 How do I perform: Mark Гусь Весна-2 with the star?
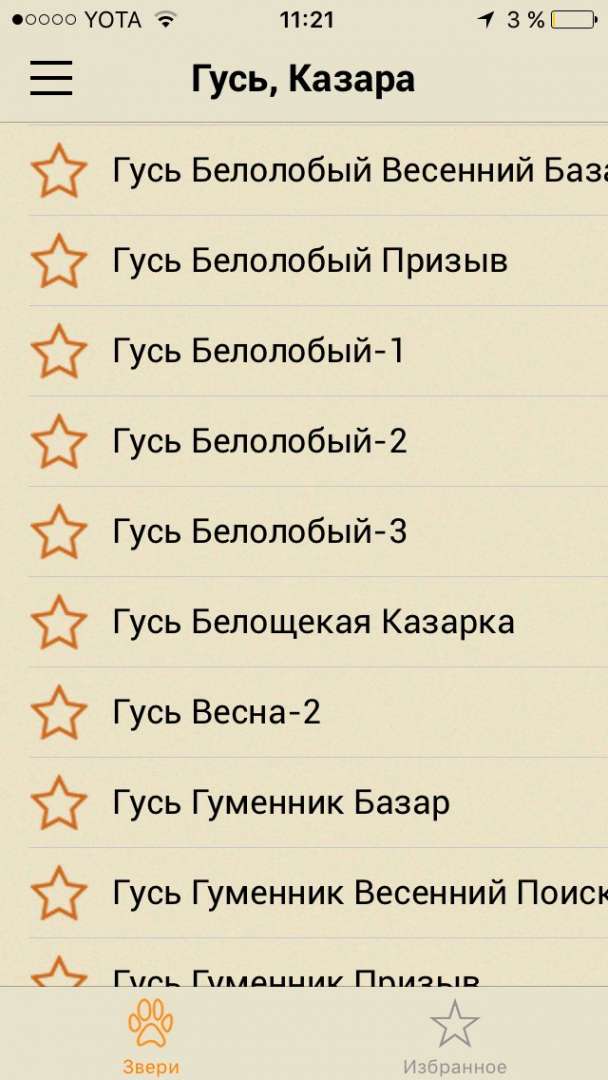pyautogui.click(x=59, y=712)
